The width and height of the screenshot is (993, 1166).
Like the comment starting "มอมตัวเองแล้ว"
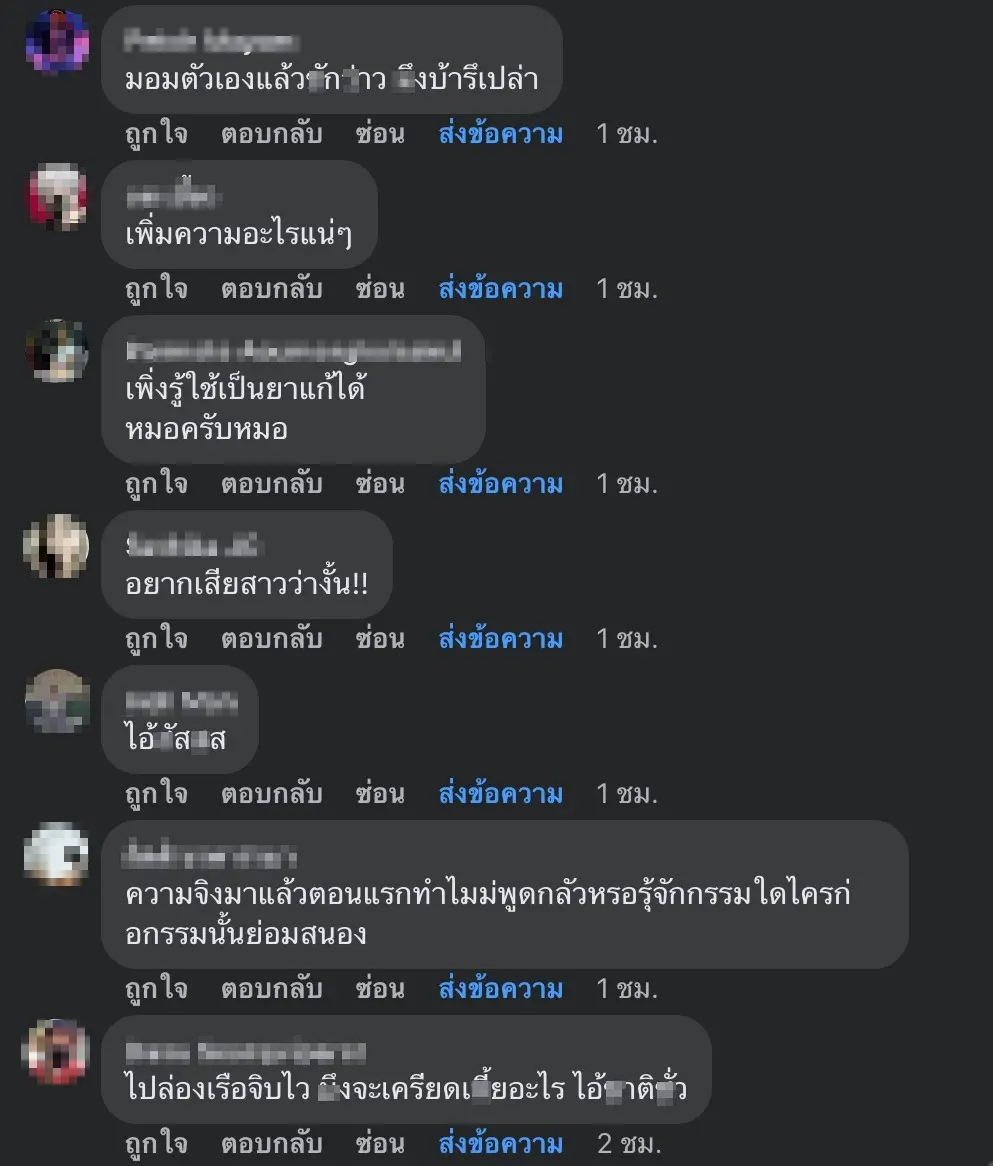tap(156, 134)
